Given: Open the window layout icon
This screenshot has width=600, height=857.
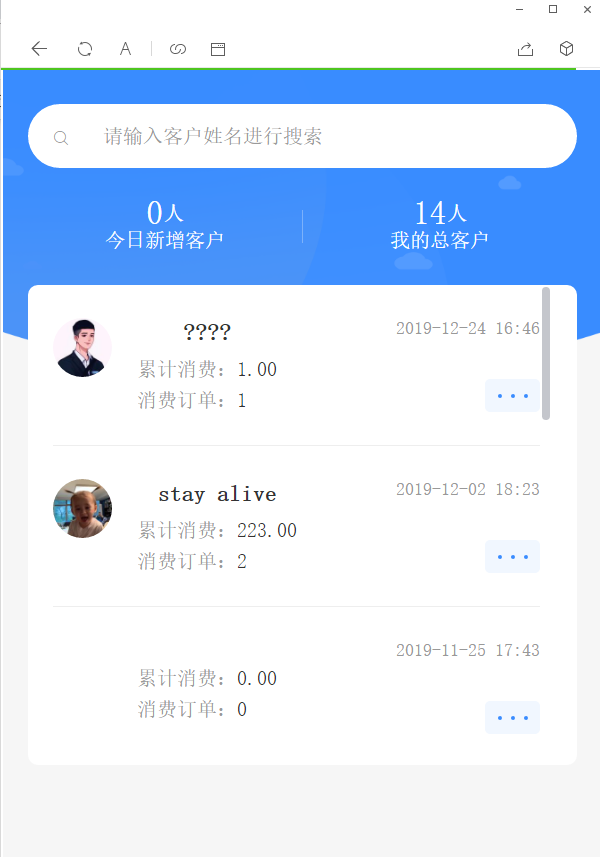Looking at the screenshot, I should pyautogui.click(x=218, y=48).
